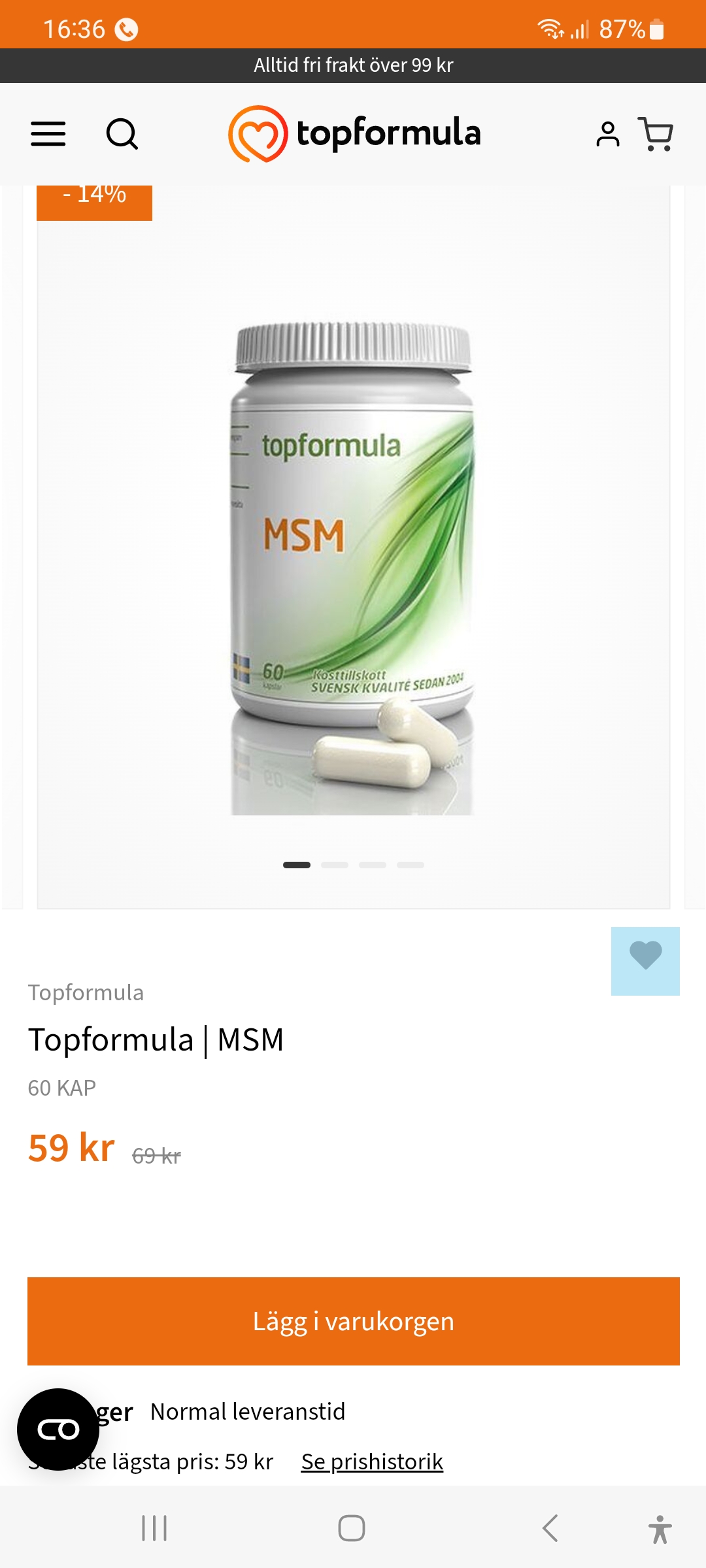Open the round chat widget bubble

58,1429
